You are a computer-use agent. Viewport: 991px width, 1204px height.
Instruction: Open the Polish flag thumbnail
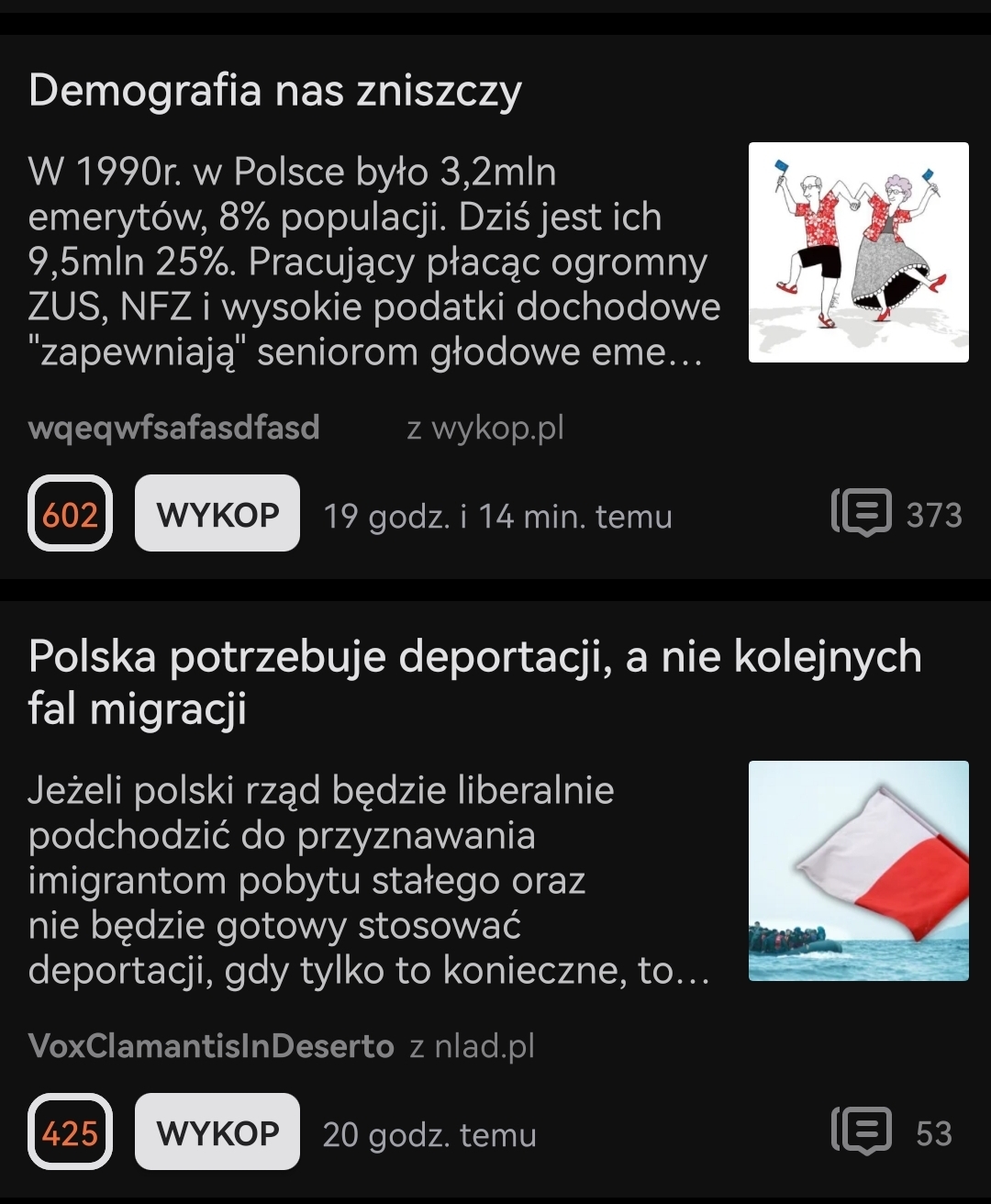858,871
